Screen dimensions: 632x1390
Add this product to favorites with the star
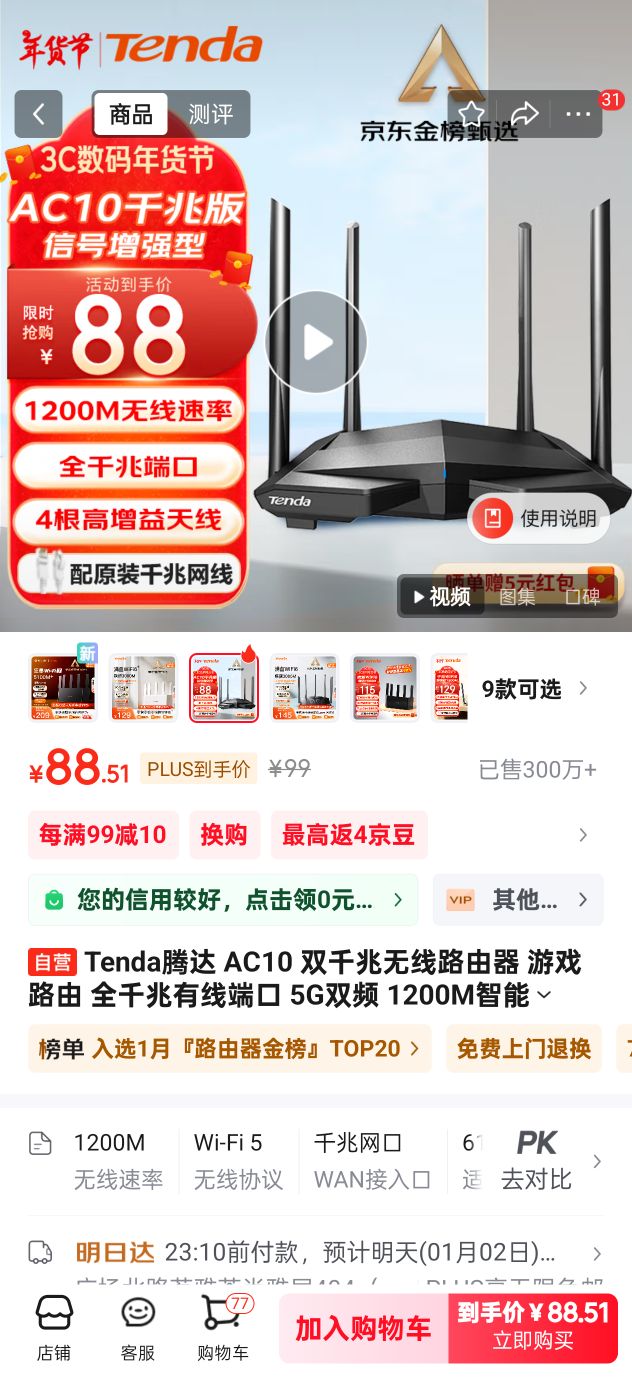click(x=472, y=114)
